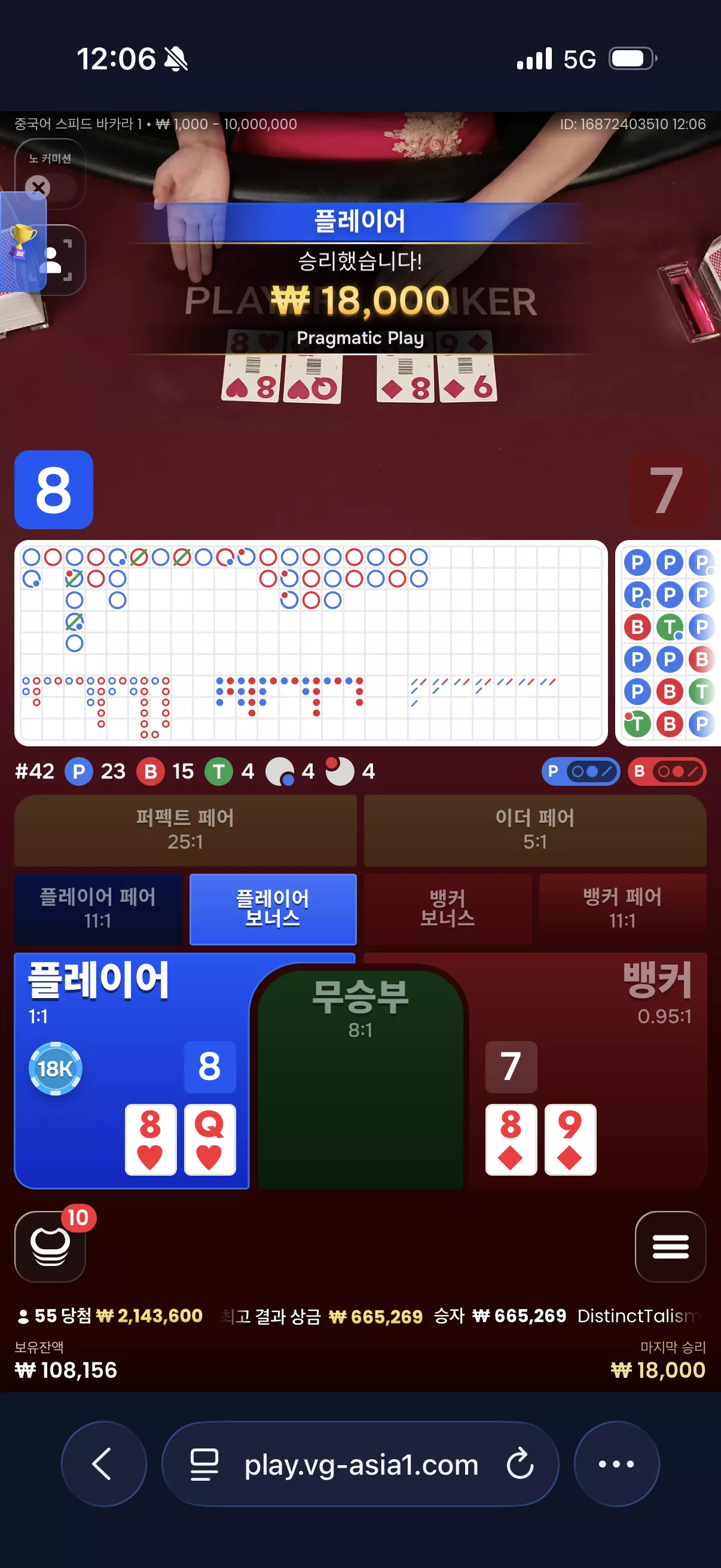Open the hamburger game menu
The image size is (721, 1568).
pyautogui.click(x=671, y=1246)
